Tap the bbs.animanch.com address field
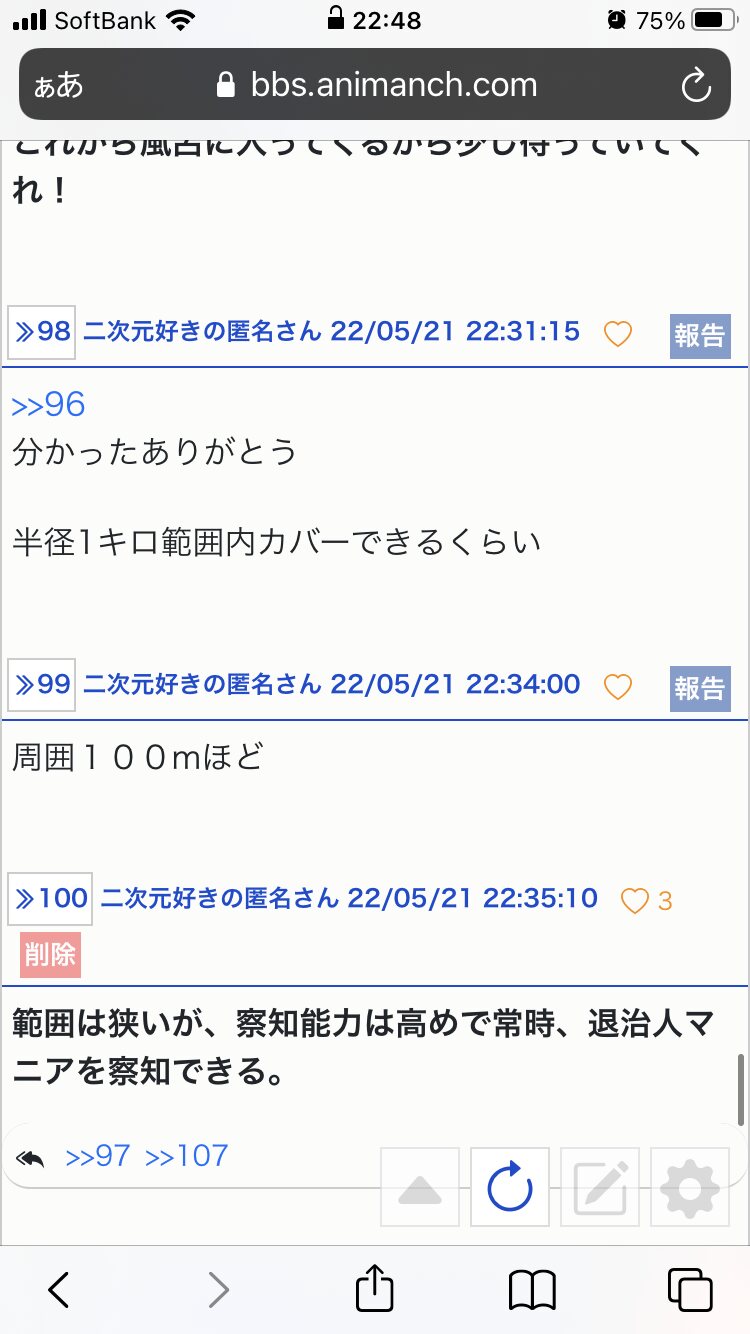Image resolution: width=750 pixels, height=1334 pixels. (x=375, y=85)
